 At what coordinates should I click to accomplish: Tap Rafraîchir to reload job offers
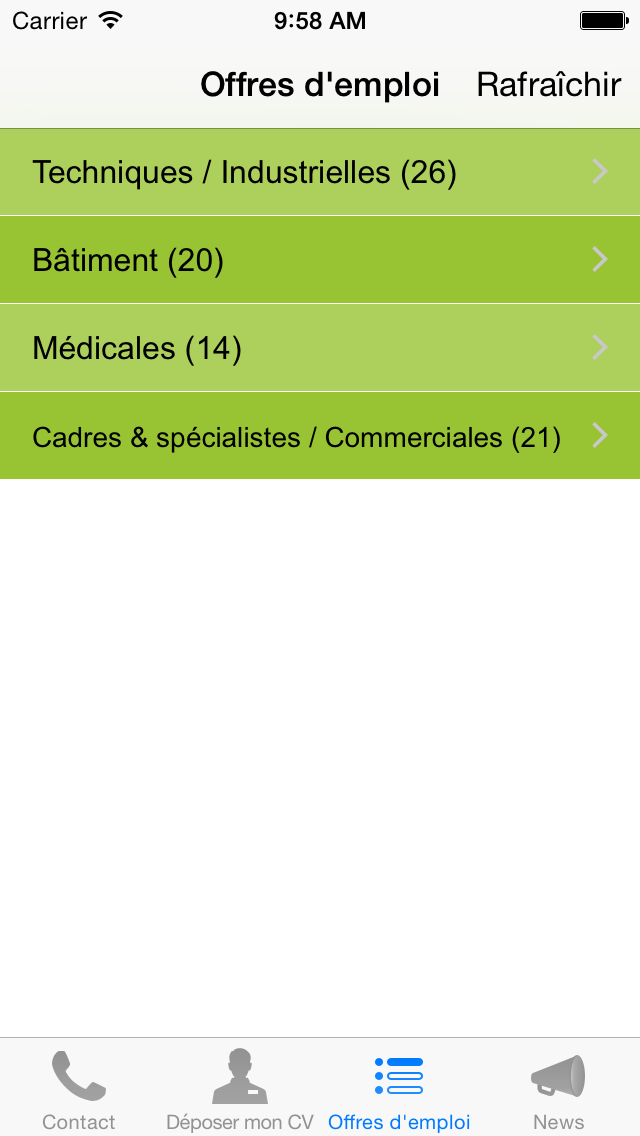(x=548, y=85)
